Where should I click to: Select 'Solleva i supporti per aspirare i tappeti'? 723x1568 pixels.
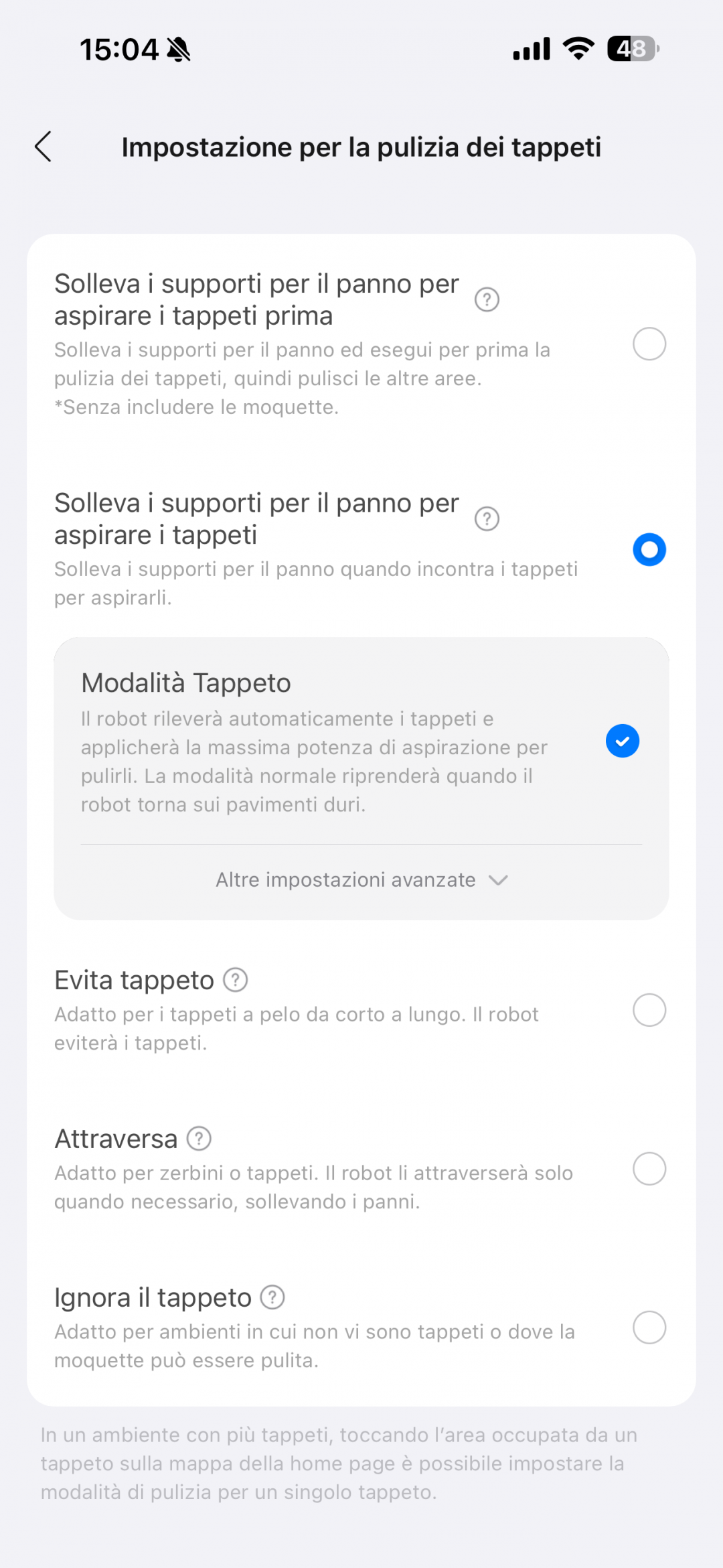(x=649, y=549)
